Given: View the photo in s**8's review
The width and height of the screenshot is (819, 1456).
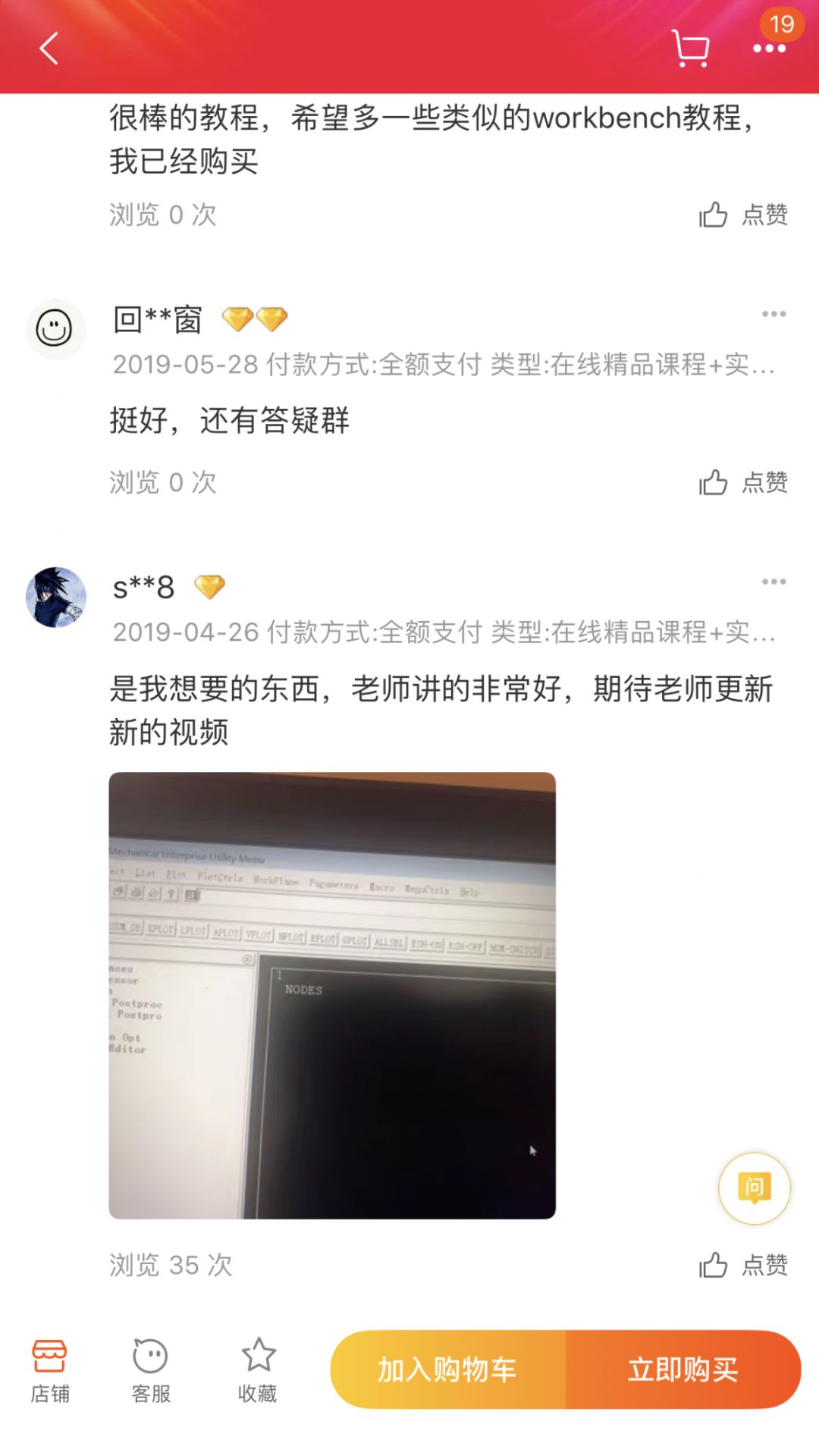Looking at the screenshot, I should point(332,995).
